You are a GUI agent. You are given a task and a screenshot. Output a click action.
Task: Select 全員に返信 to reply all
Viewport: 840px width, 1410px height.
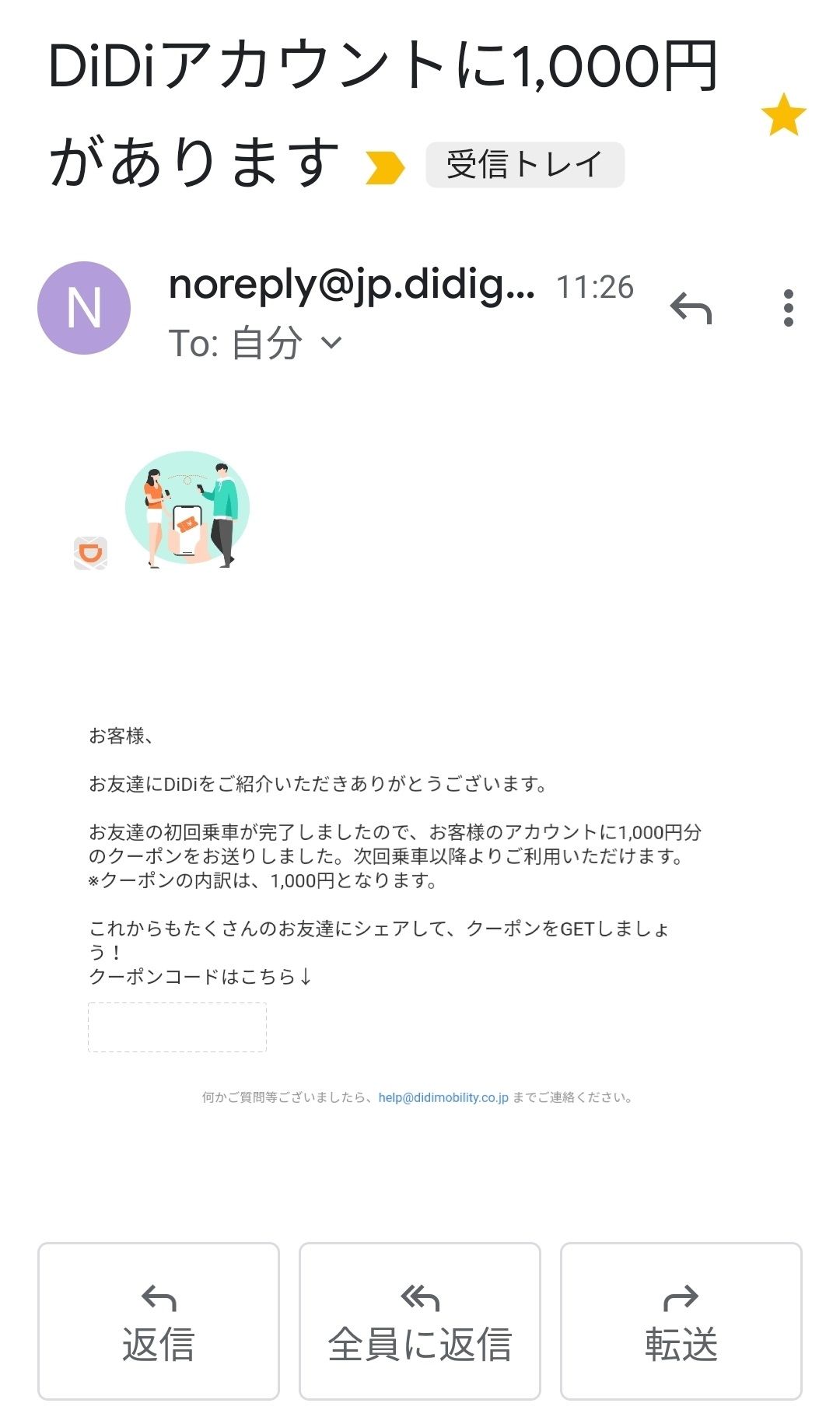(420, 1321)
